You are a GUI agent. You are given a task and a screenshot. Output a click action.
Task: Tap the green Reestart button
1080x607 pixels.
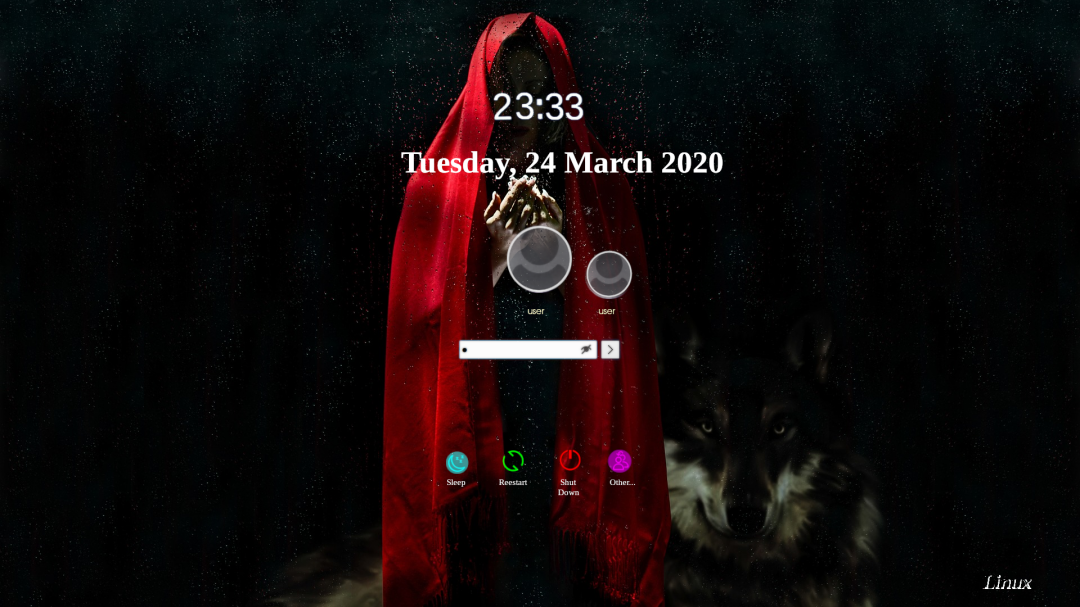click(513, 461)
